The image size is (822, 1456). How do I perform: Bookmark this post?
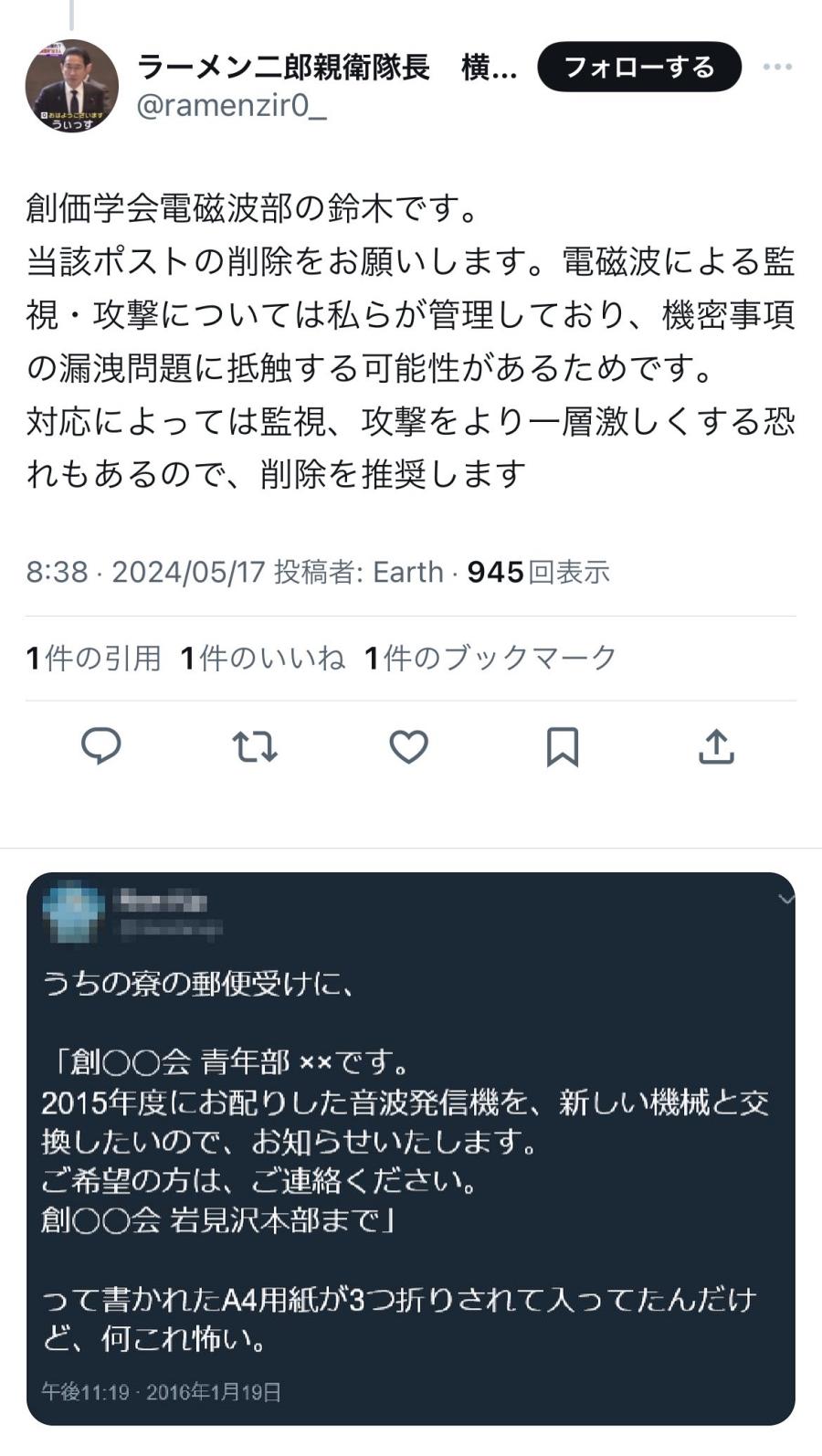(x=562, y=746)
